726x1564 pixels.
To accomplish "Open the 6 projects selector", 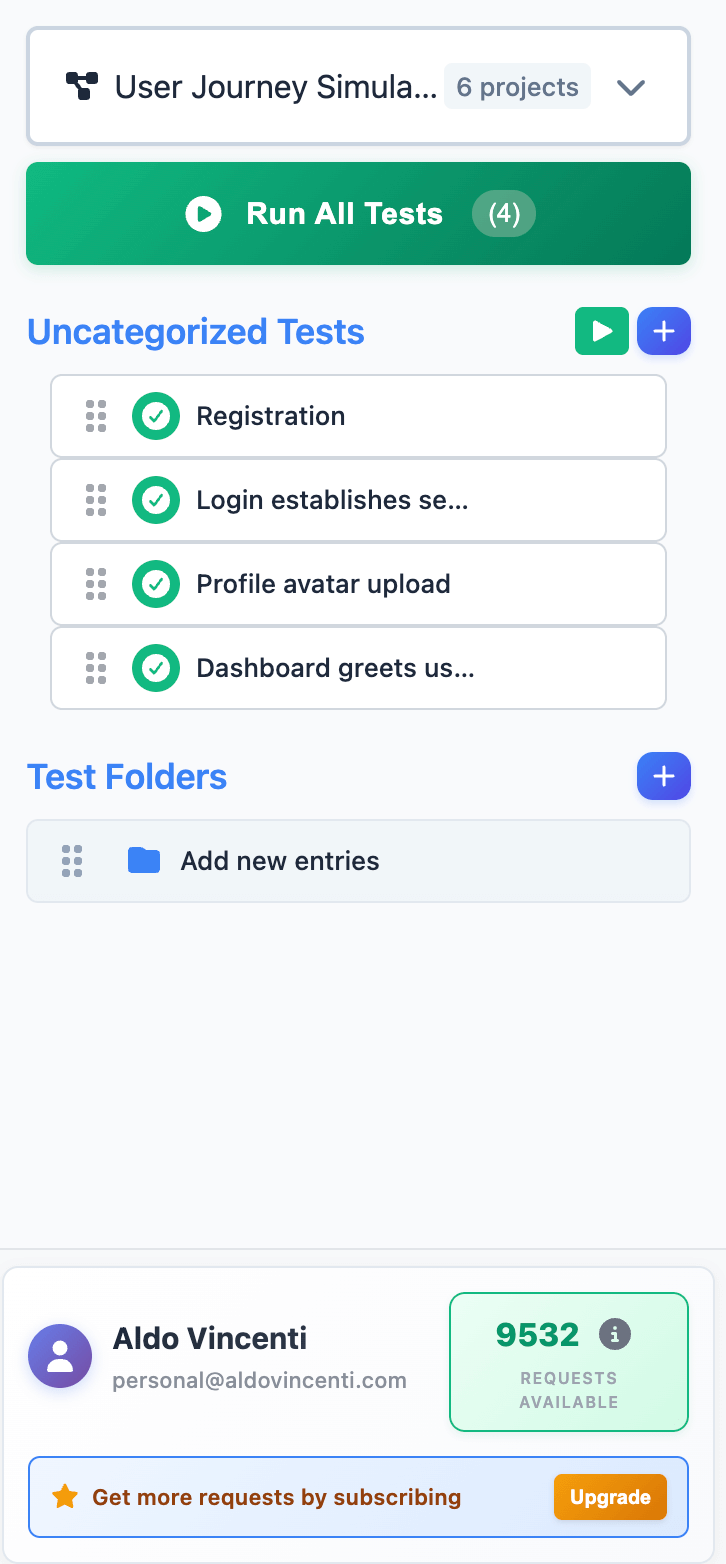I will point(517,86).
